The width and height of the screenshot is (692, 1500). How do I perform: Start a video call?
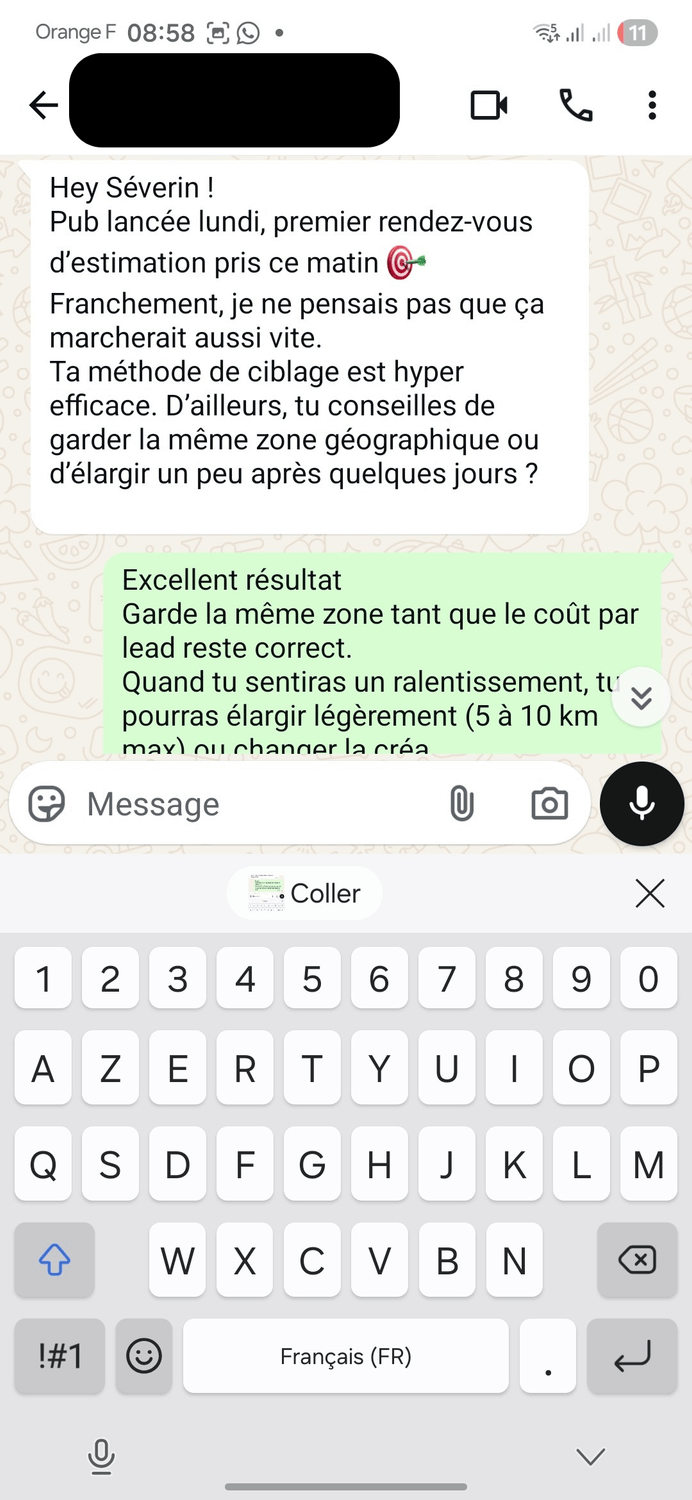(489, 105)
